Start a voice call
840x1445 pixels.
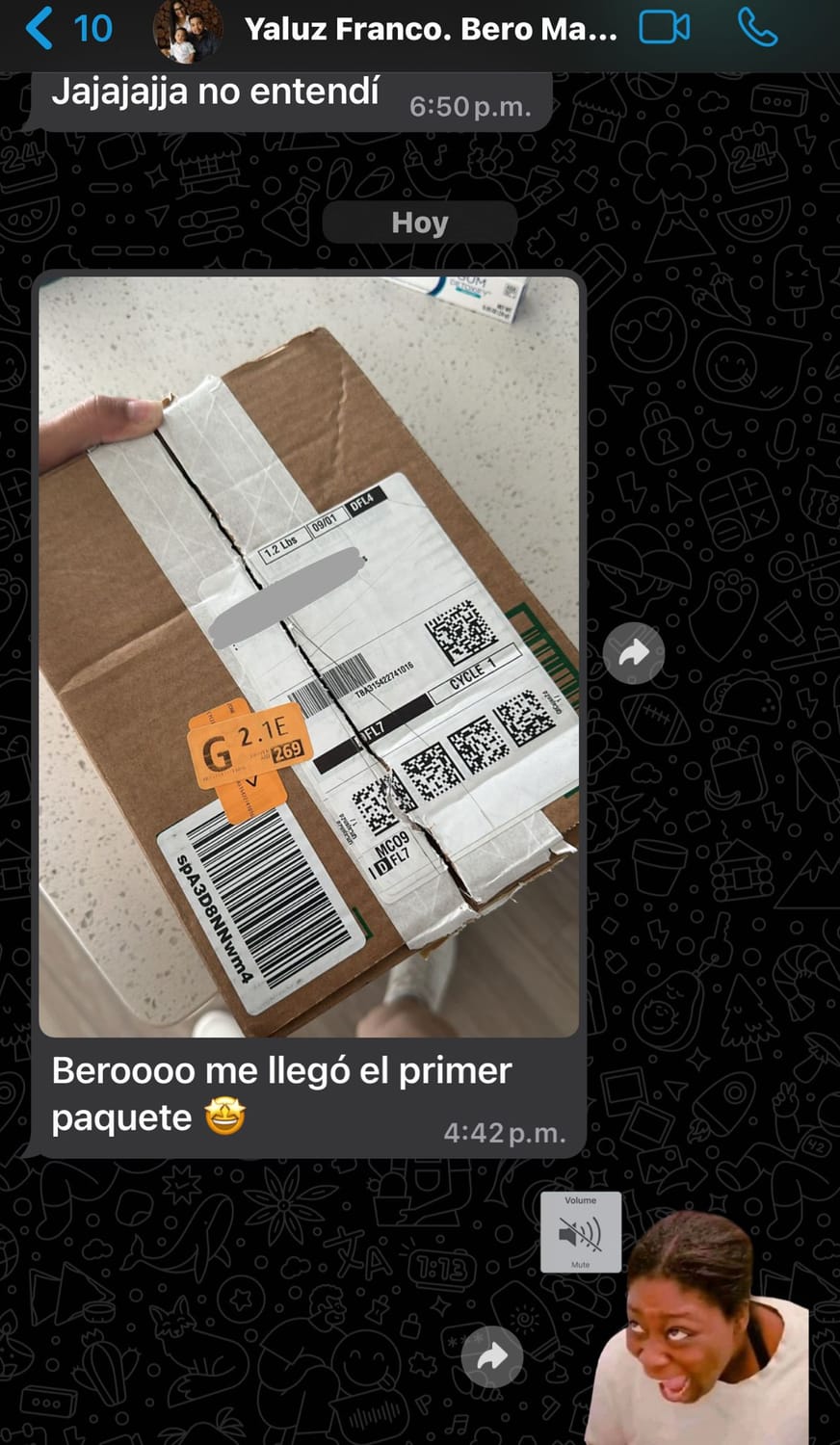(x=757, y=29)
